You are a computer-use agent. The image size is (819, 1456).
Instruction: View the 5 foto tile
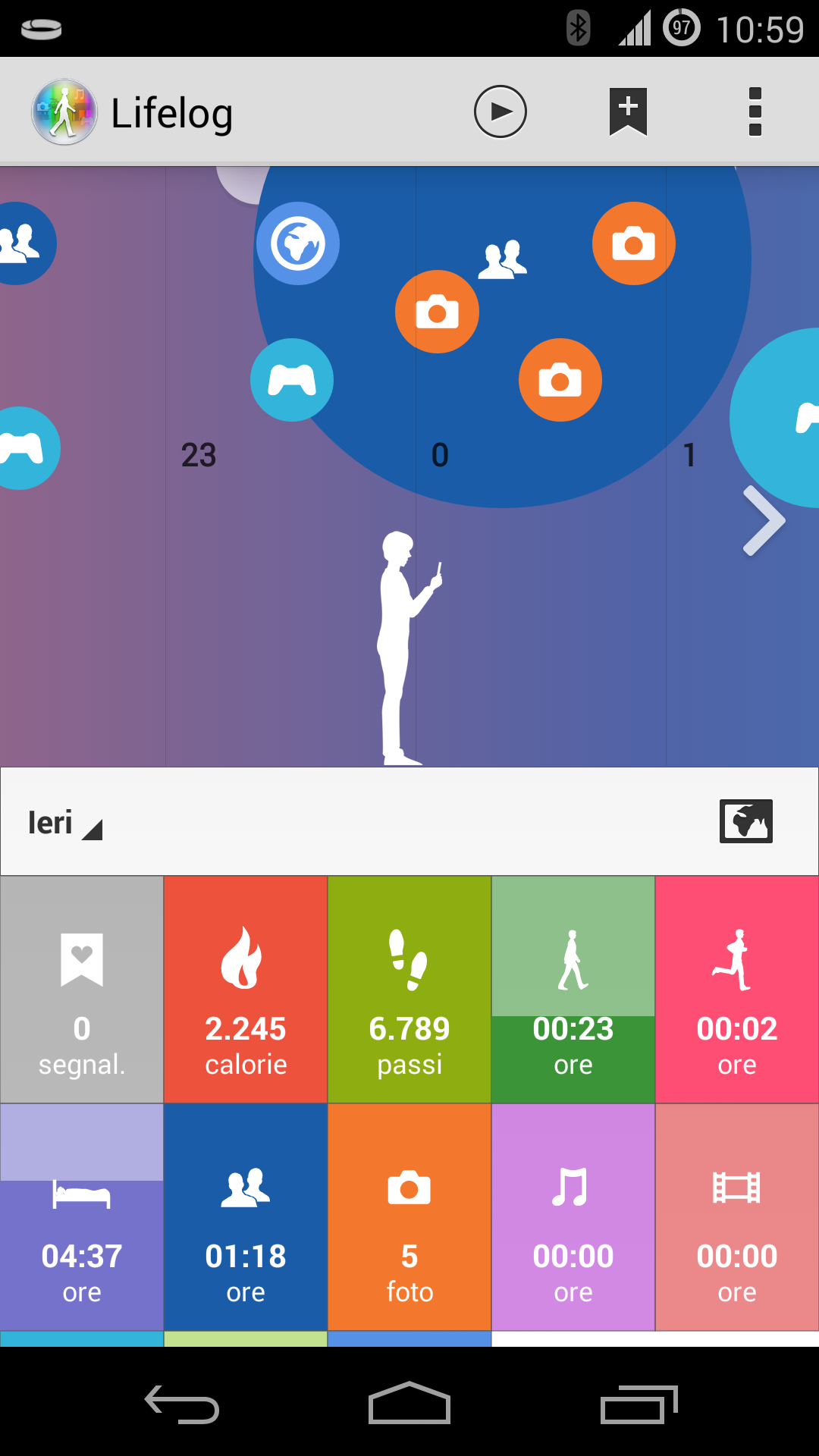pyautogui.click(x=409, y=1217)
